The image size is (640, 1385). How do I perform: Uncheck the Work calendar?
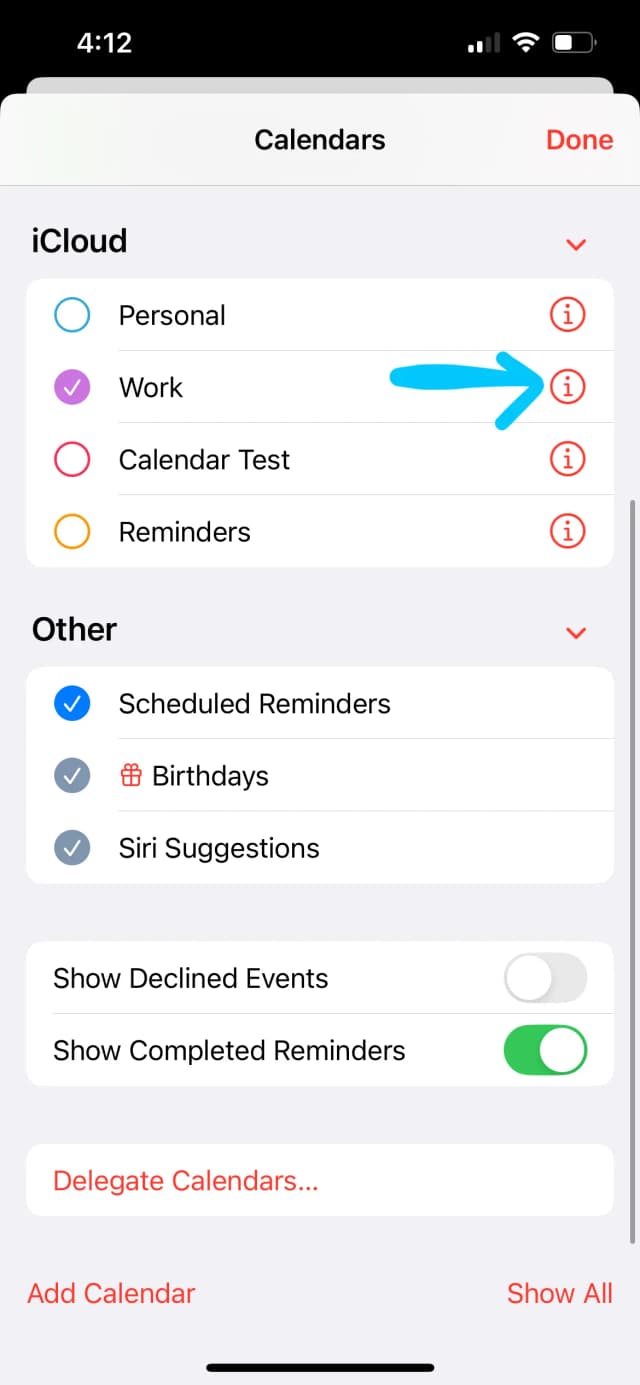coord(72,388)
